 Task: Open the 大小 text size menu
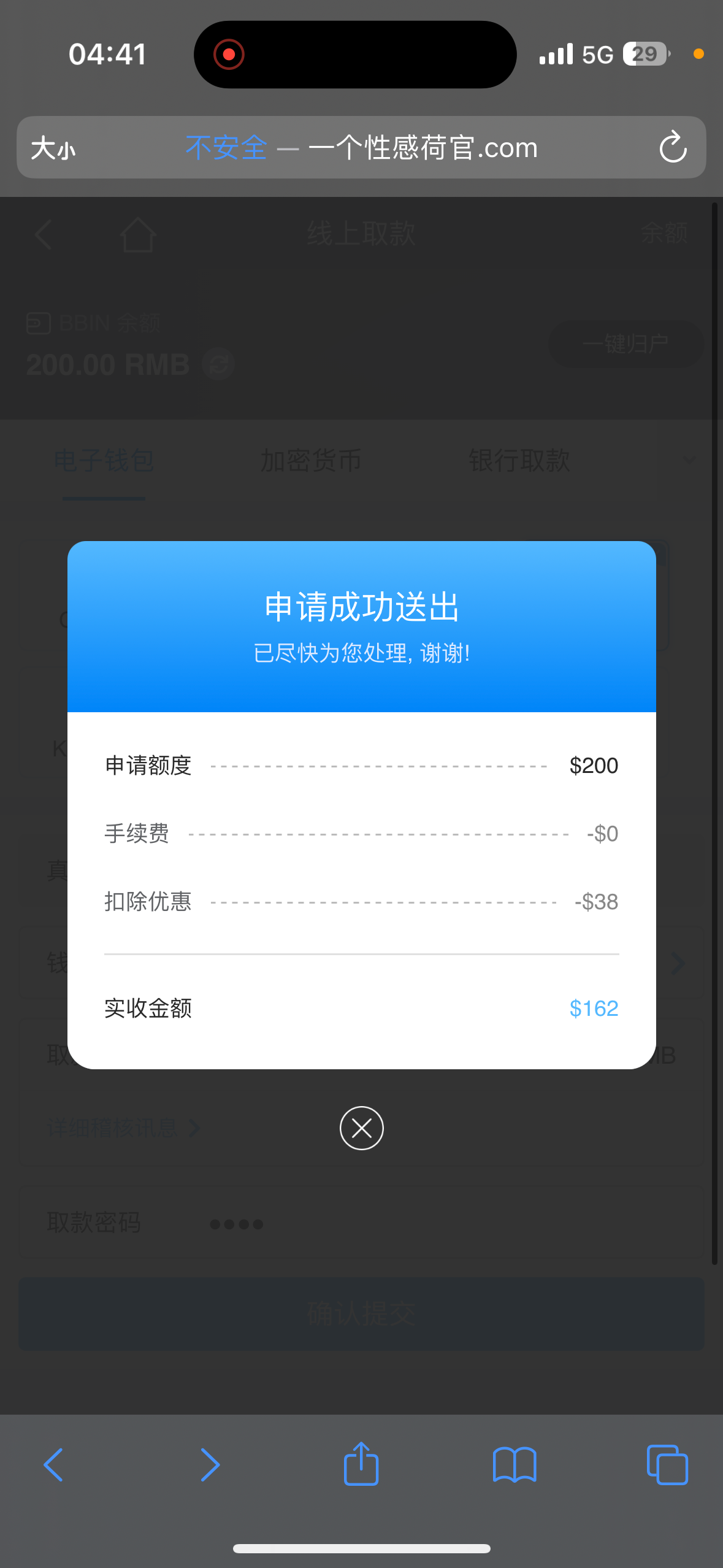coord(53,148)
